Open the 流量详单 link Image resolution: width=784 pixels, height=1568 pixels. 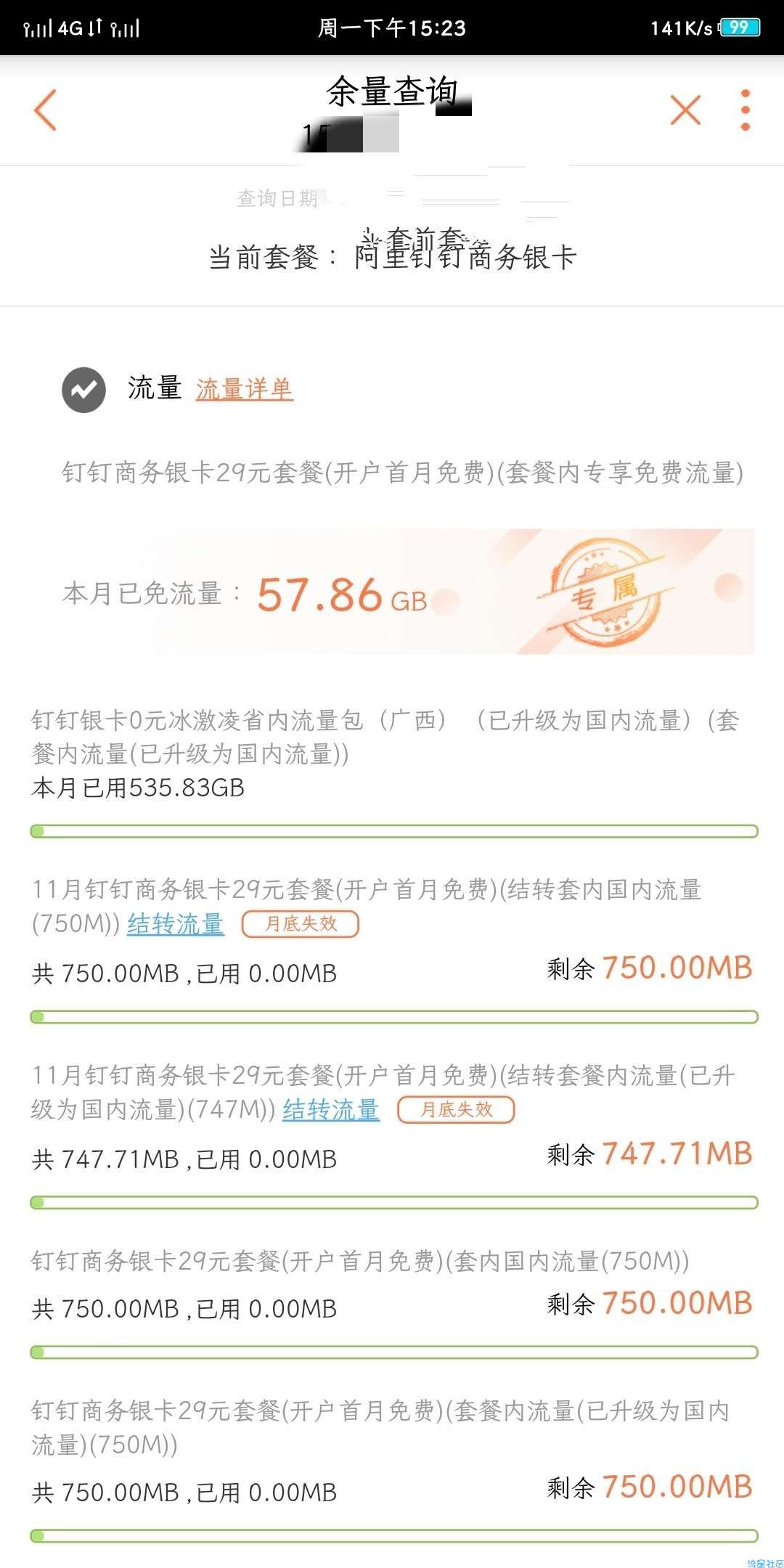coord(245,389)
